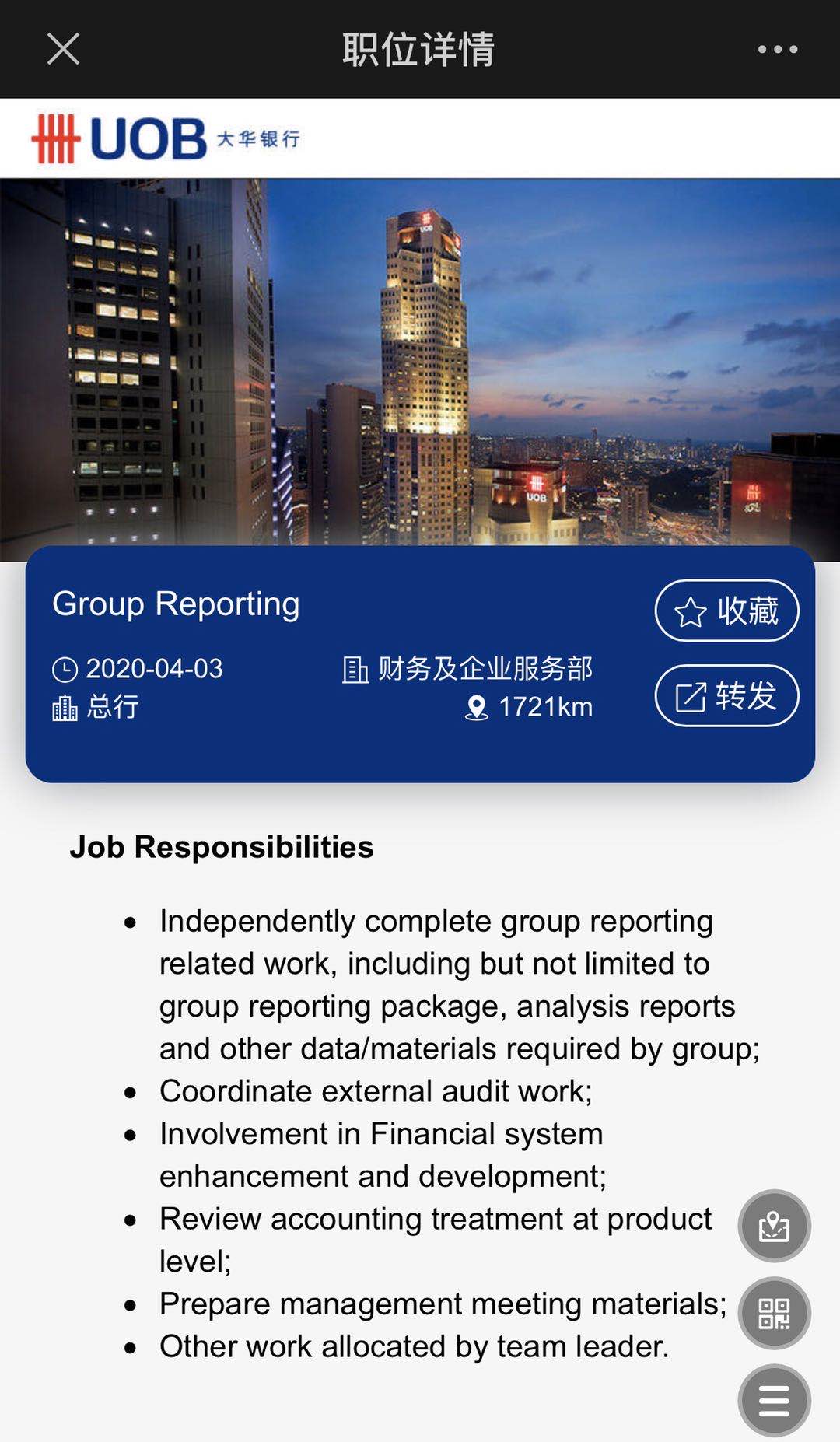840x1442 pixels.
Task: Close the job details page
Action: (63, 49)
